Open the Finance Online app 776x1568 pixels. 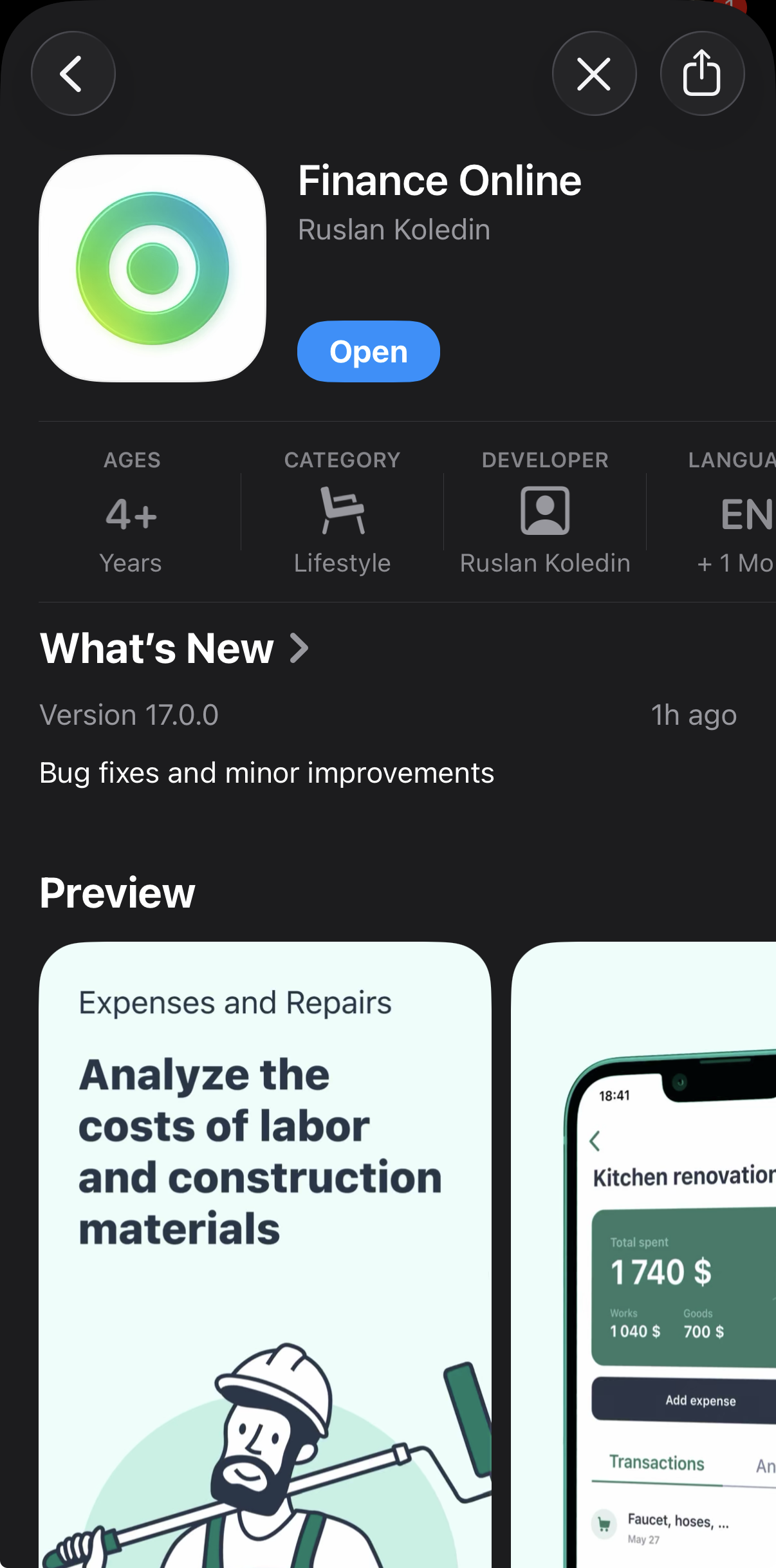[368, 351]
